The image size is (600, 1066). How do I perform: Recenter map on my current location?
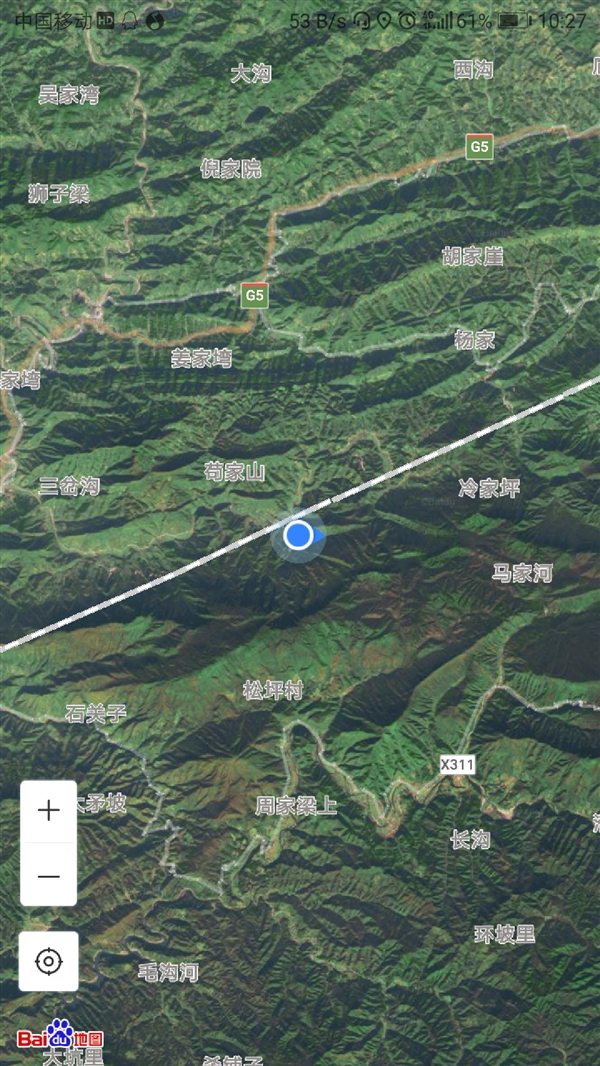pyautogui.click(x=48, y=961)
